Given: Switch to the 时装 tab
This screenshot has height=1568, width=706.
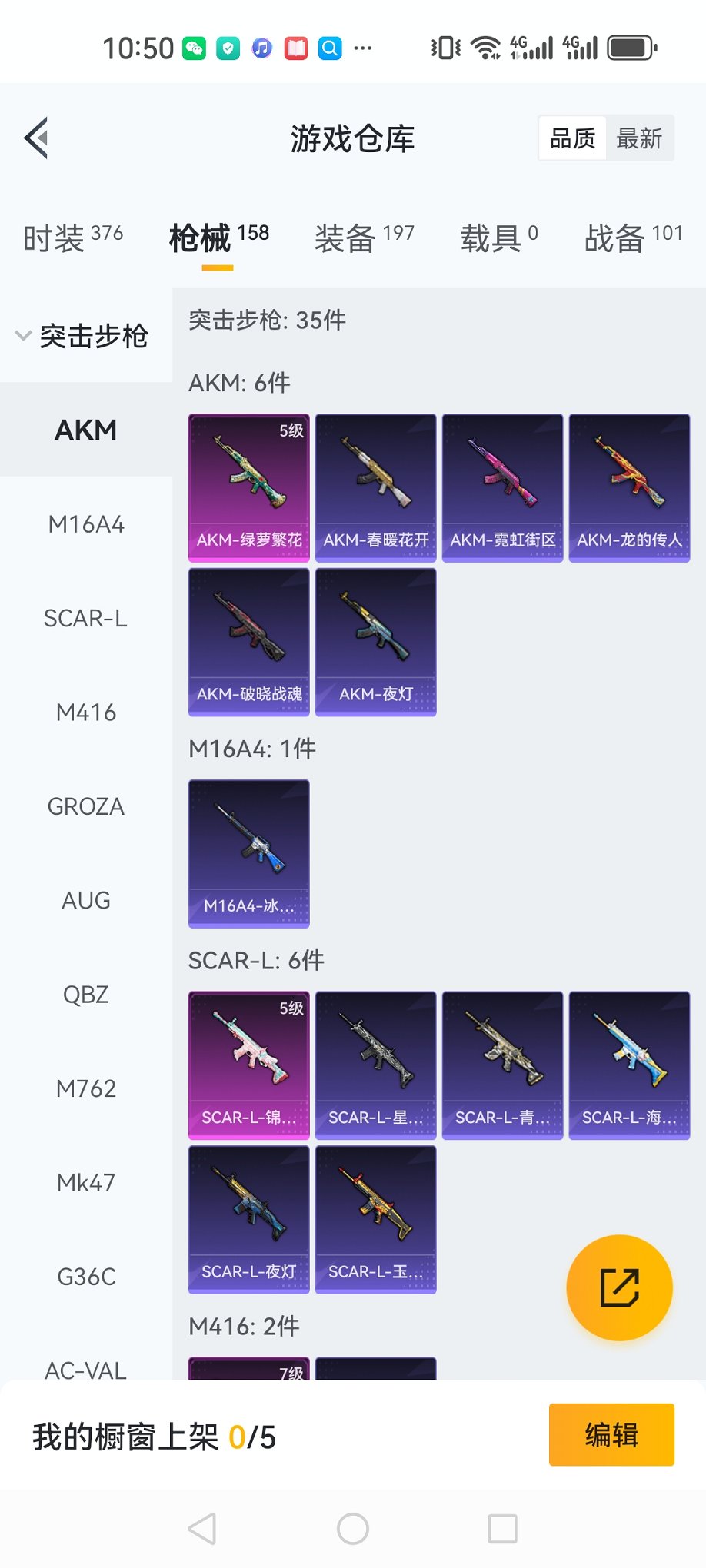Looking at the screenshot, I should tap(72, 238).
